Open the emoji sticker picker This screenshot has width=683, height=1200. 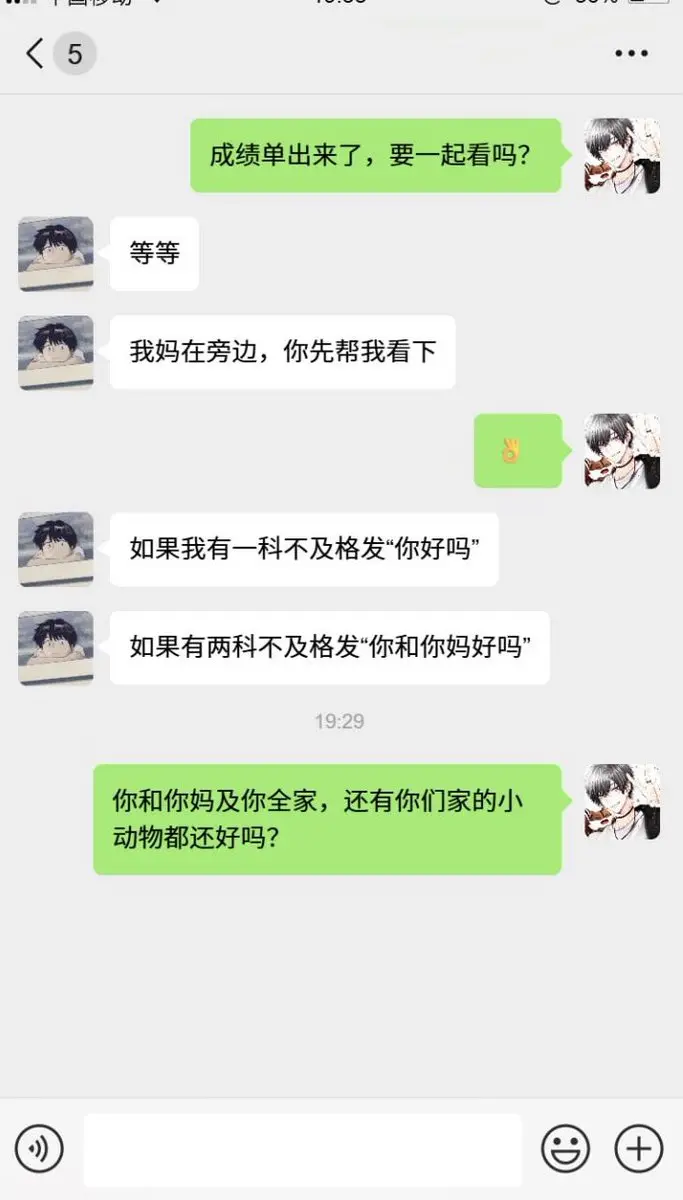(565, 1149)
